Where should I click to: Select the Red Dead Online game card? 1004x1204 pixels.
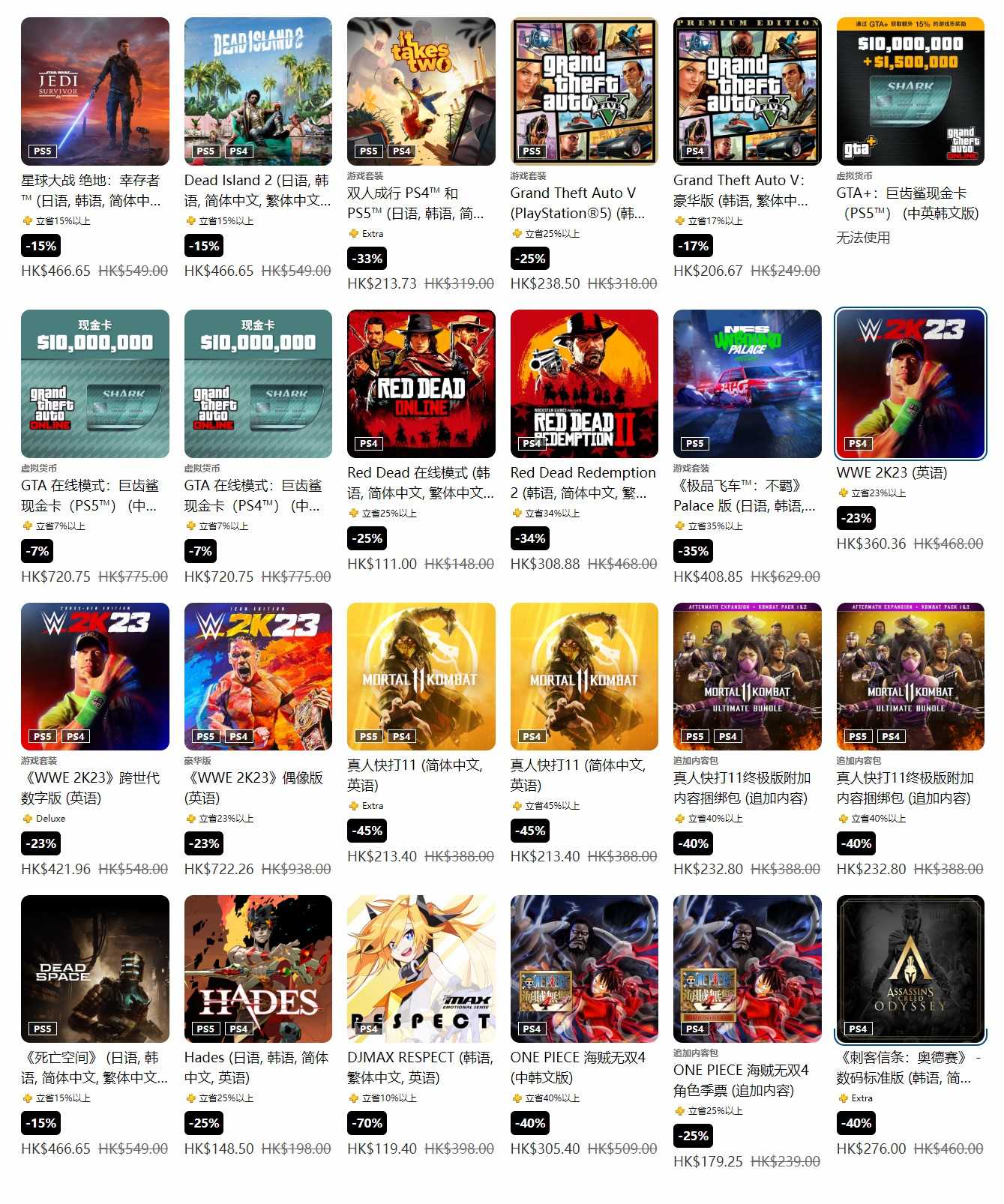(x=421, y=384)
